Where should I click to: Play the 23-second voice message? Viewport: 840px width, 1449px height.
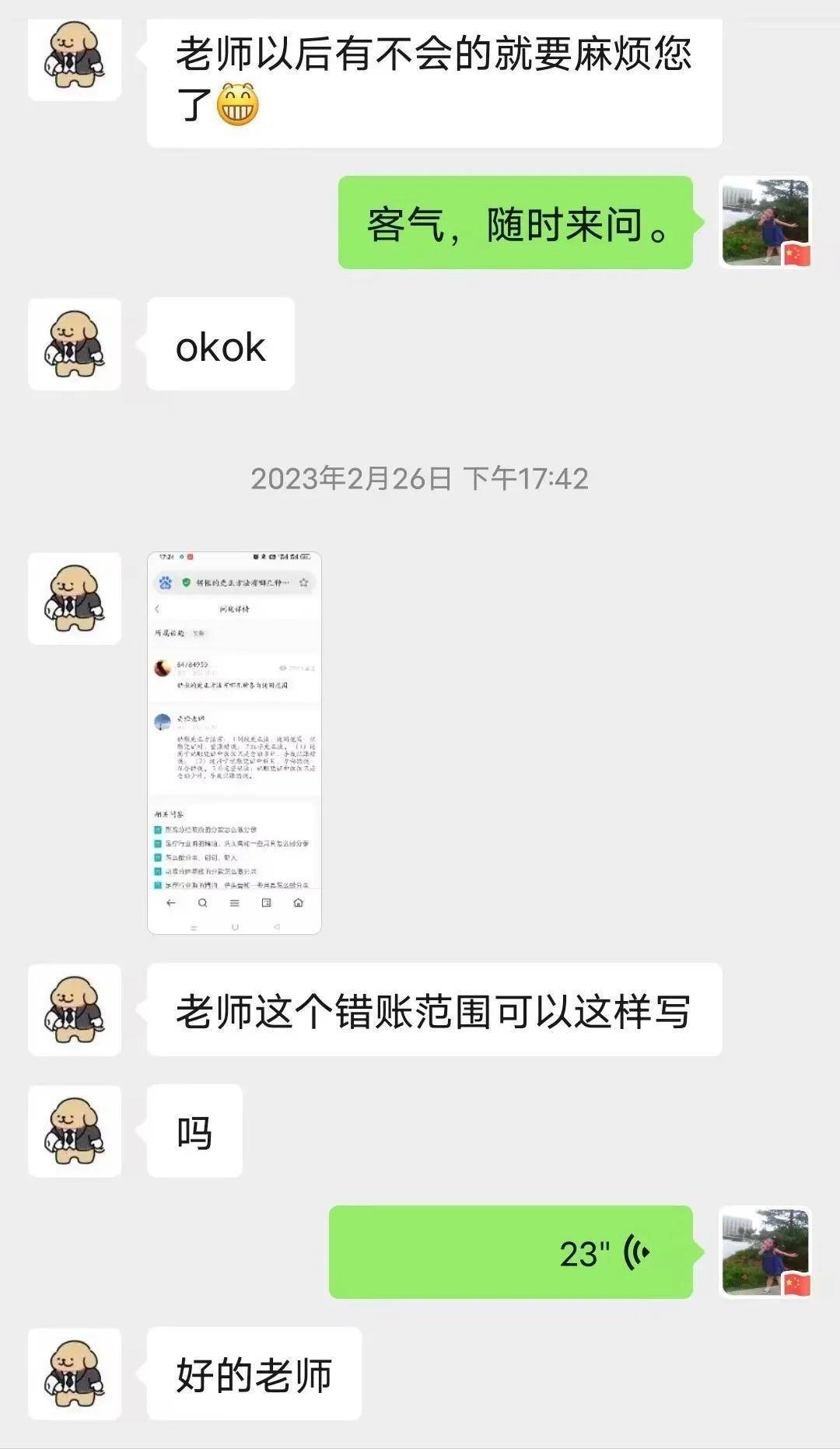coord(510,1251)
